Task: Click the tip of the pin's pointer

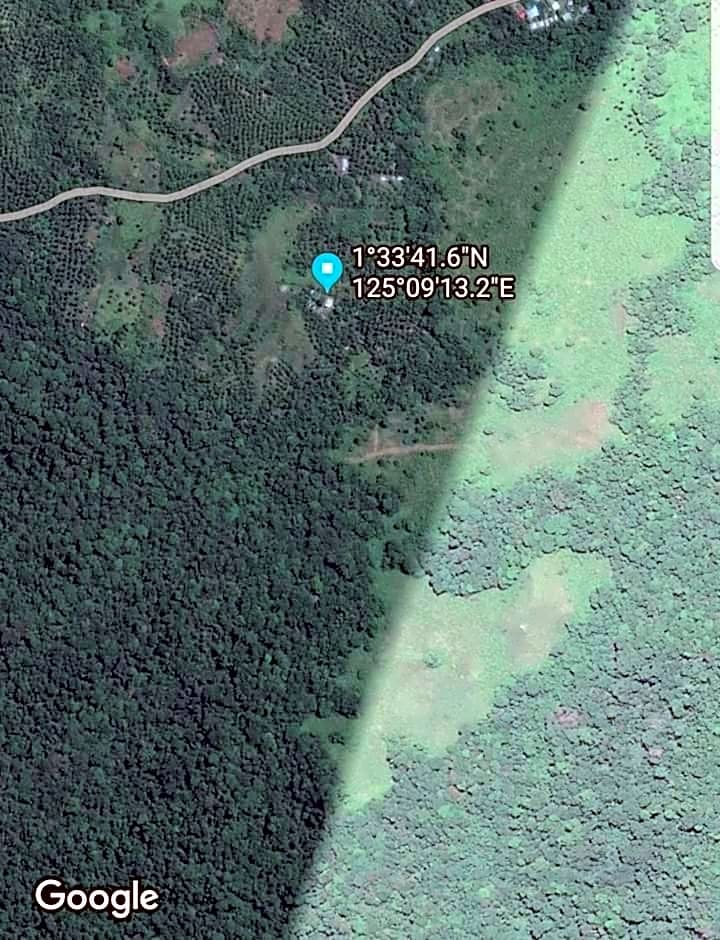Action: click(327, 290)
